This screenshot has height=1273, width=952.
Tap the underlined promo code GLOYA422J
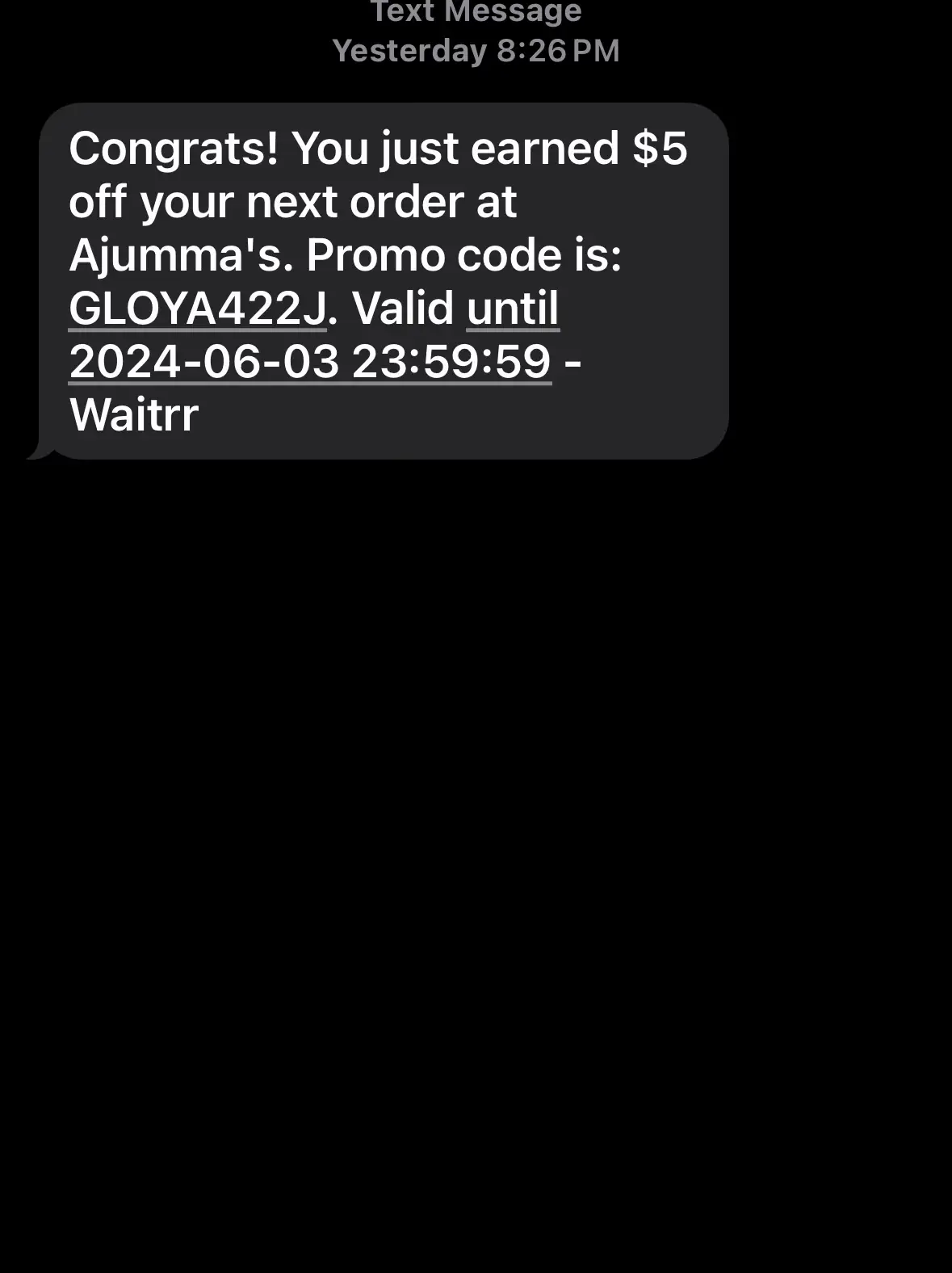197,309
